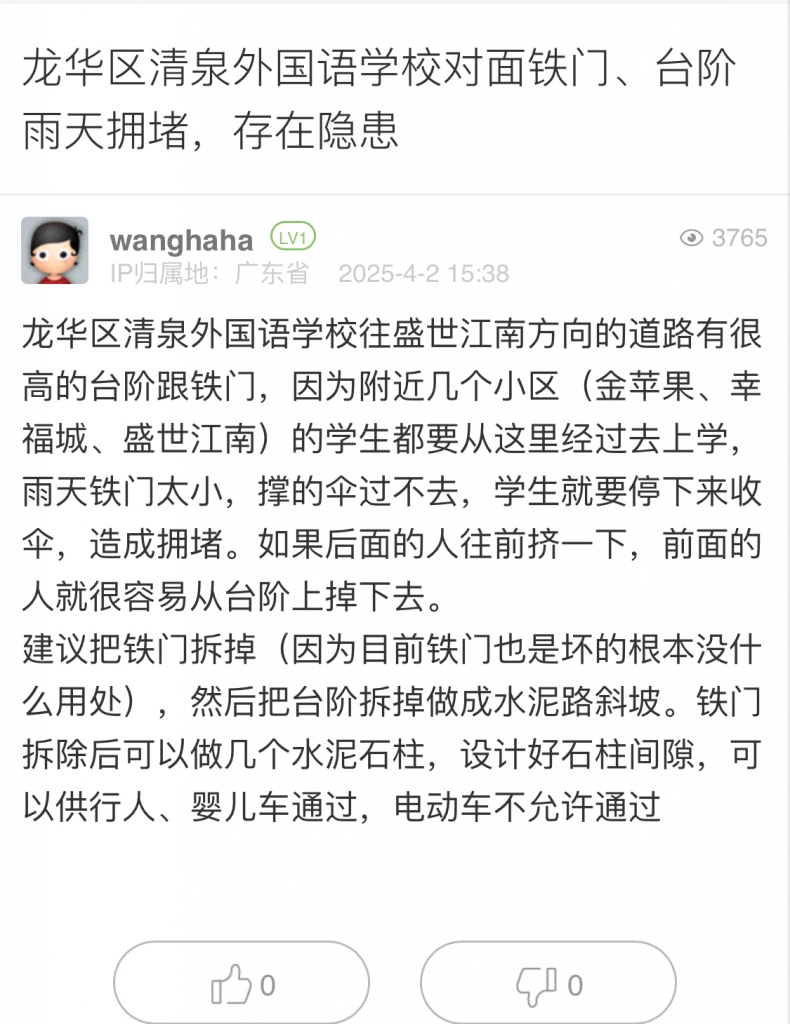Upvote the post with the thumbs-up button
The height and width of the screenshot is (1024, 790).
coord(242,985)
